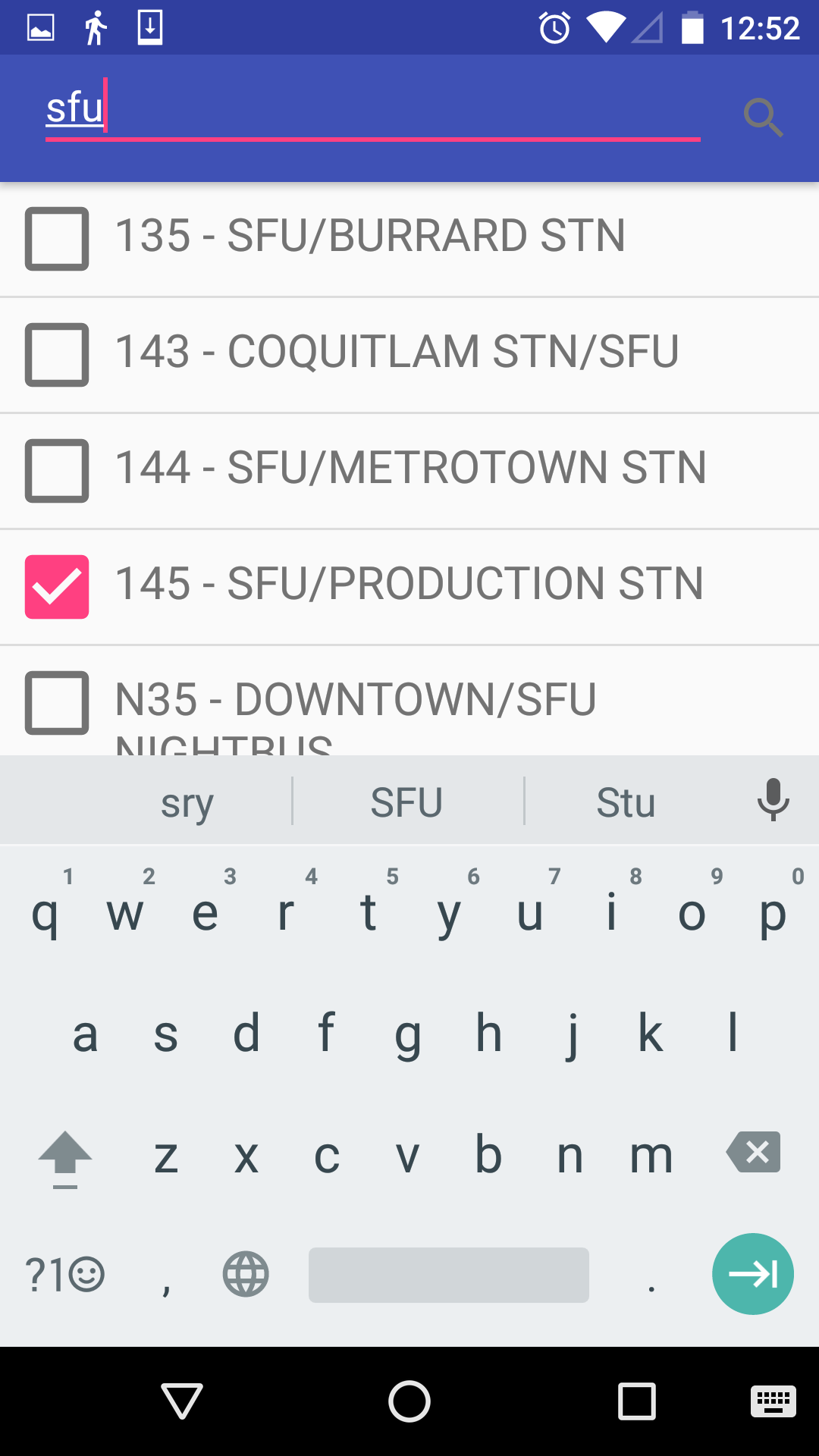Check the 135 - SFU/BURRARD STN route
This screenshot has width=819, height=1456.
[57, 239]
